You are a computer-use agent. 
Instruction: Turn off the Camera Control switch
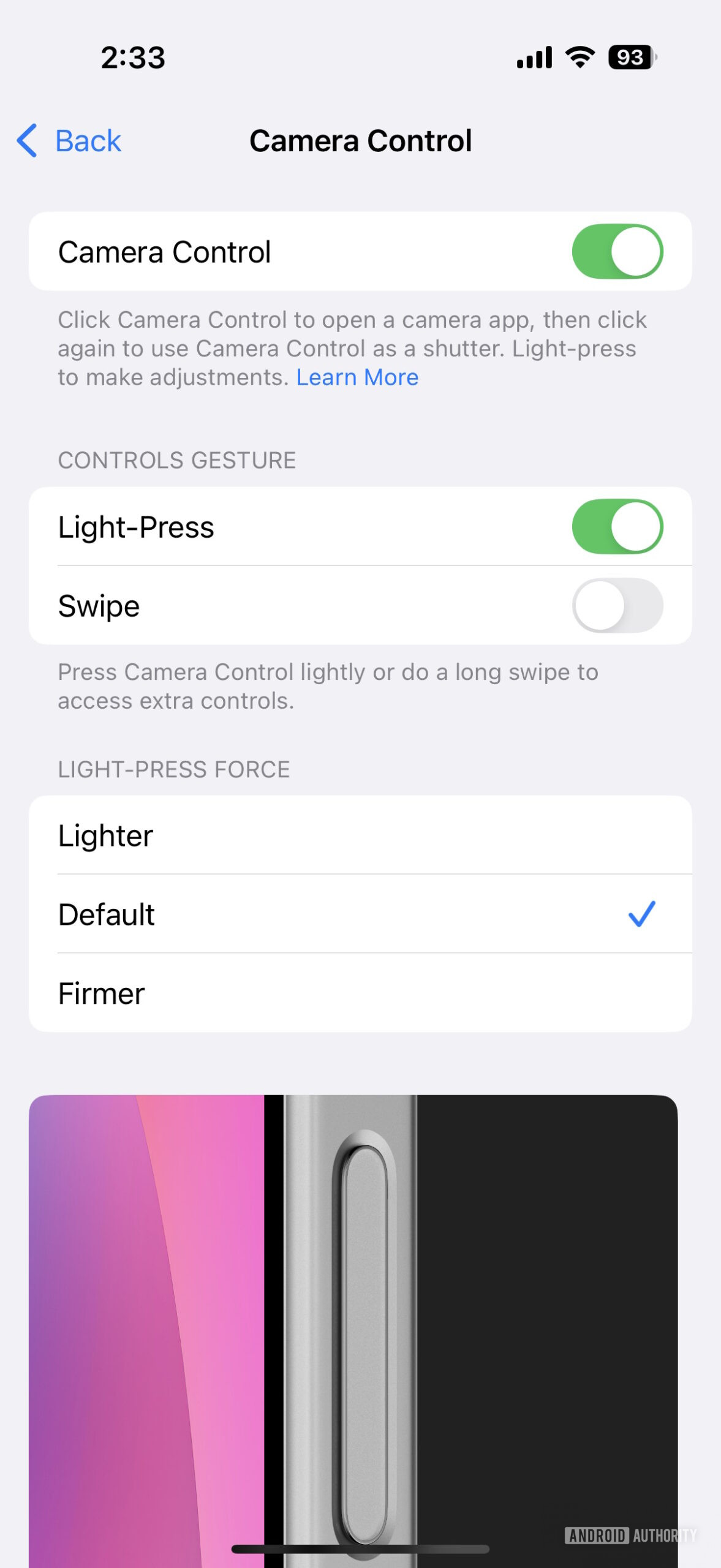click(617, 252)
